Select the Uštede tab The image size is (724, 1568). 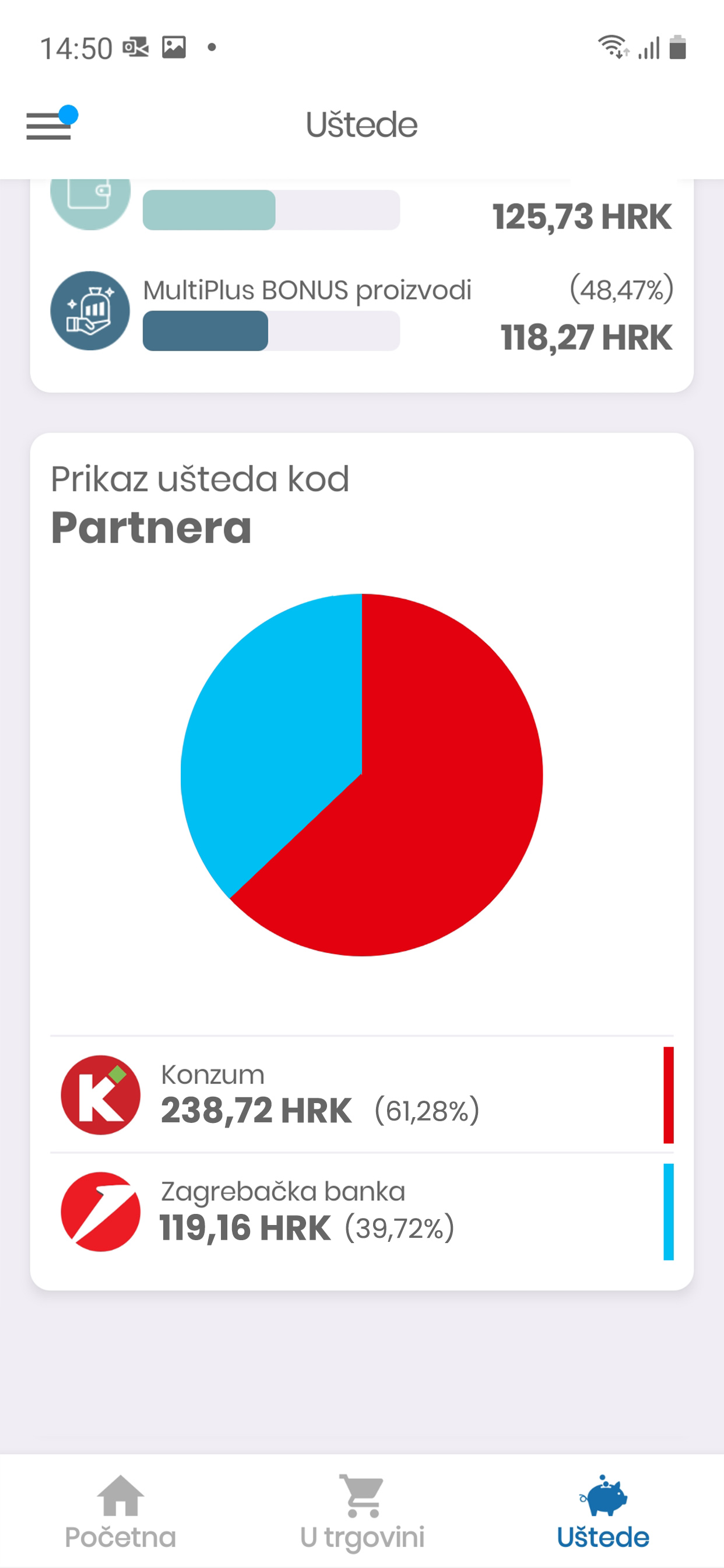tap(603, 1511)
